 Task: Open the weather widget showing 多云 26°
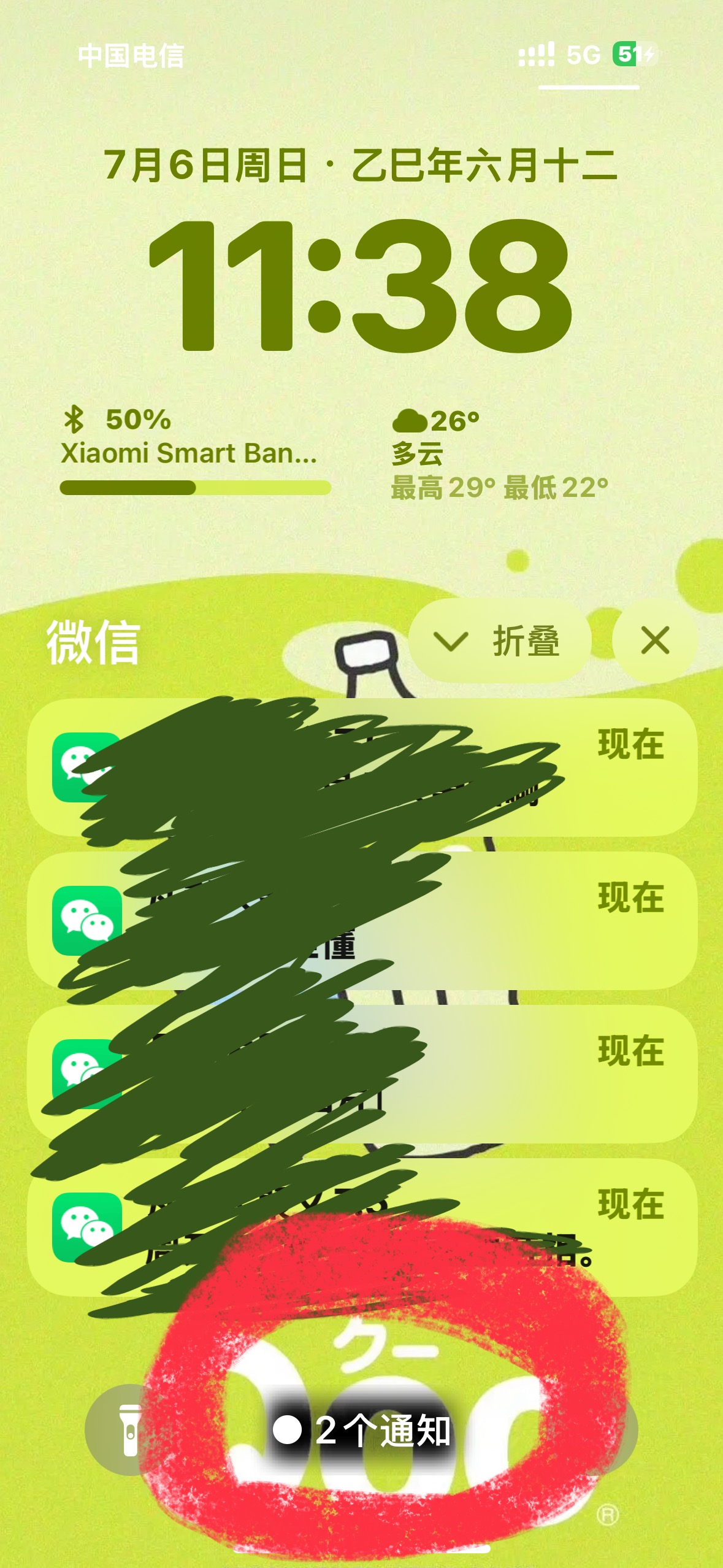[500, 455]
